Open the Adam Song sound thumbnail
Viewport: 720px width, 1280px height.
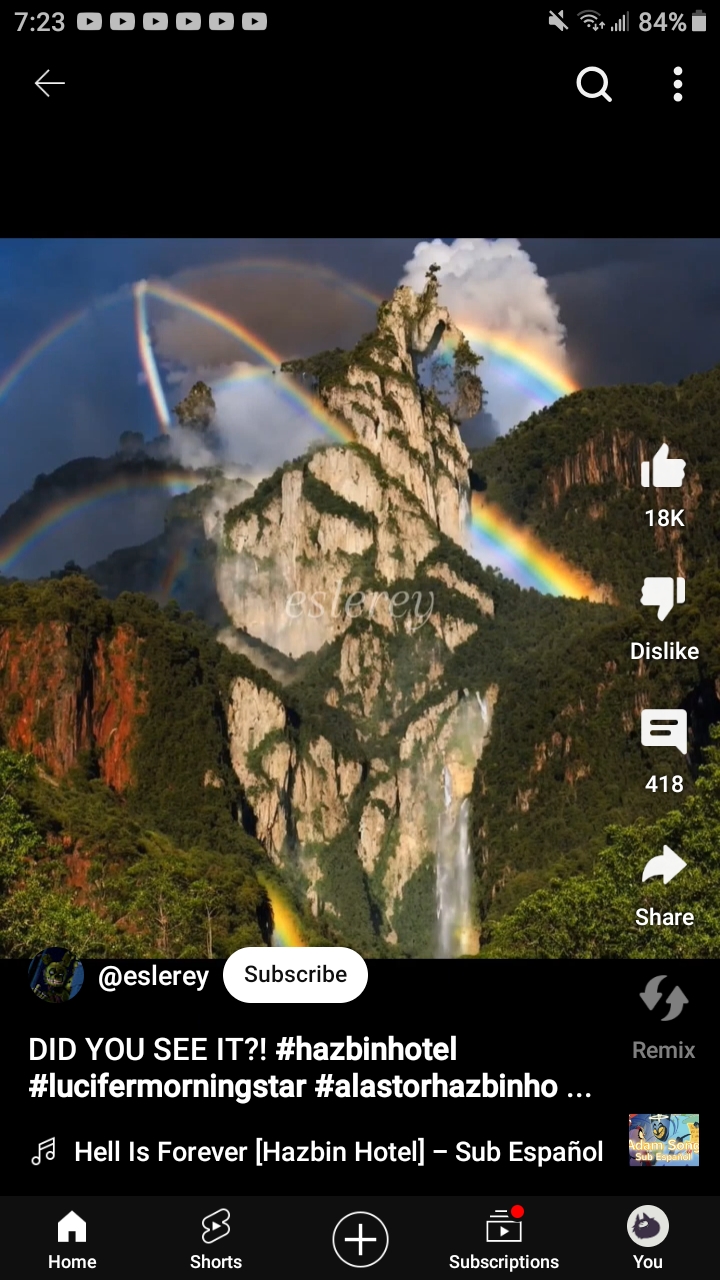[663, 1140]
